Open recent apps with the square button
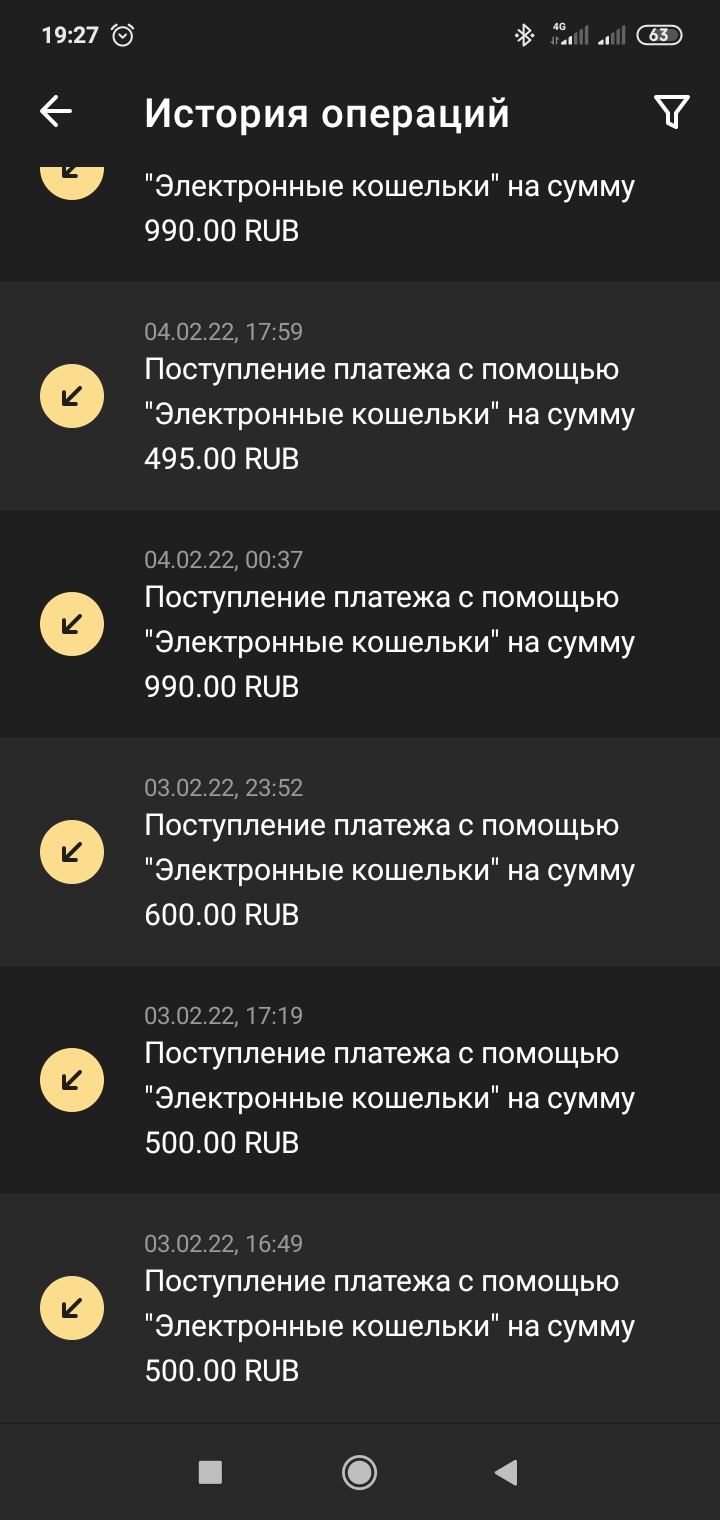 (210, 1471)
